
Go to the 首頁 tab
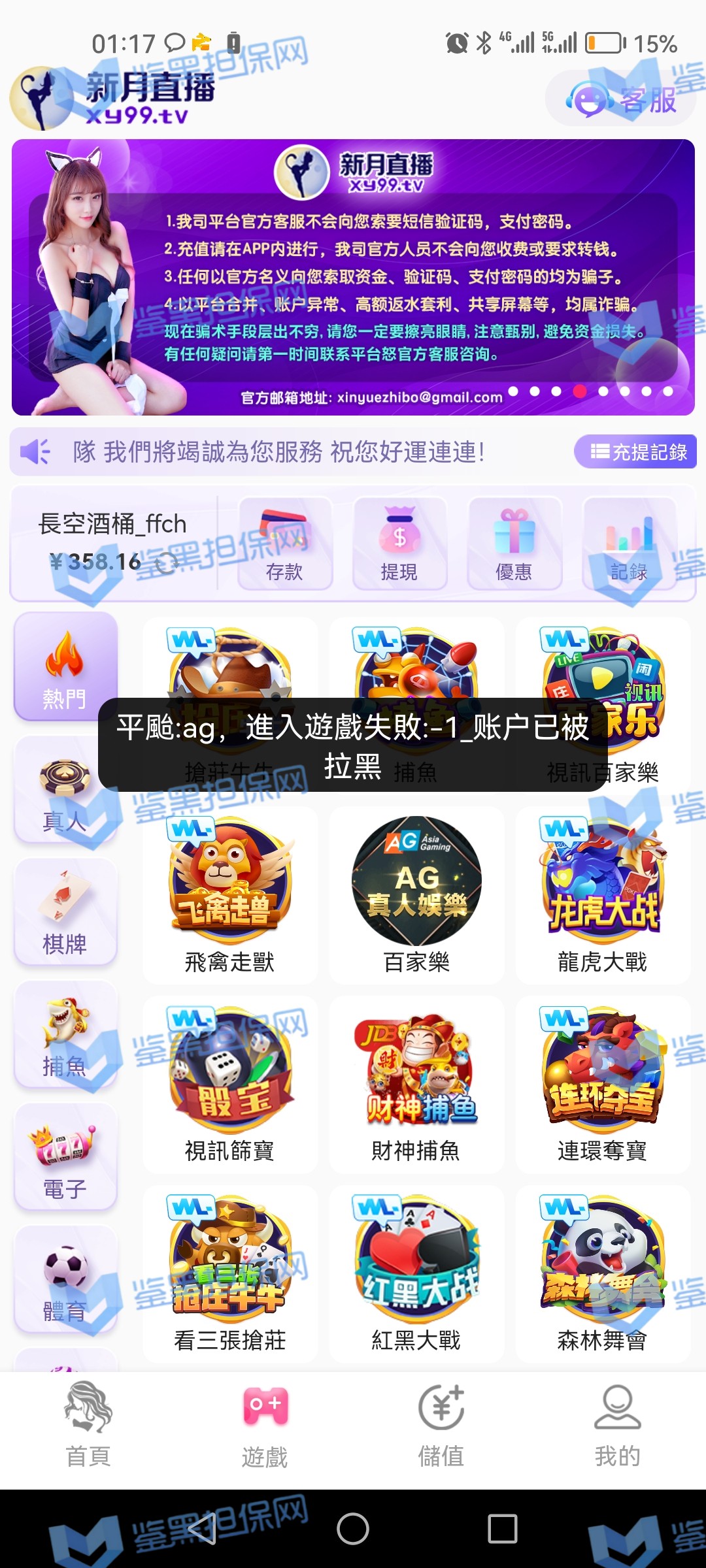pyautogui.click(x=88, y=1424)
